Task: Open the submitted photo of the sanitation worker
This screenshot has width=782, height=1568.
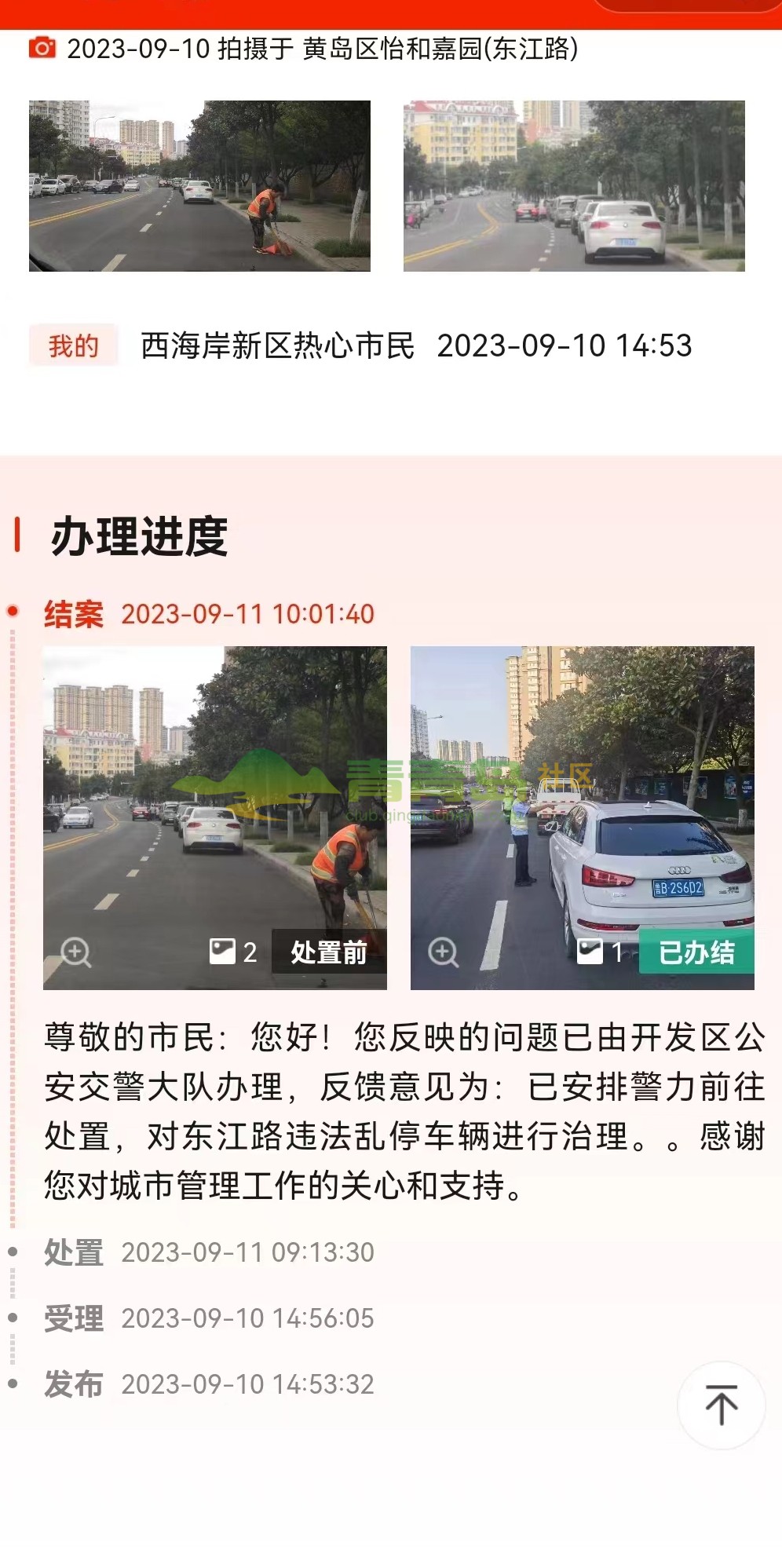Action: tap(199, 186)
